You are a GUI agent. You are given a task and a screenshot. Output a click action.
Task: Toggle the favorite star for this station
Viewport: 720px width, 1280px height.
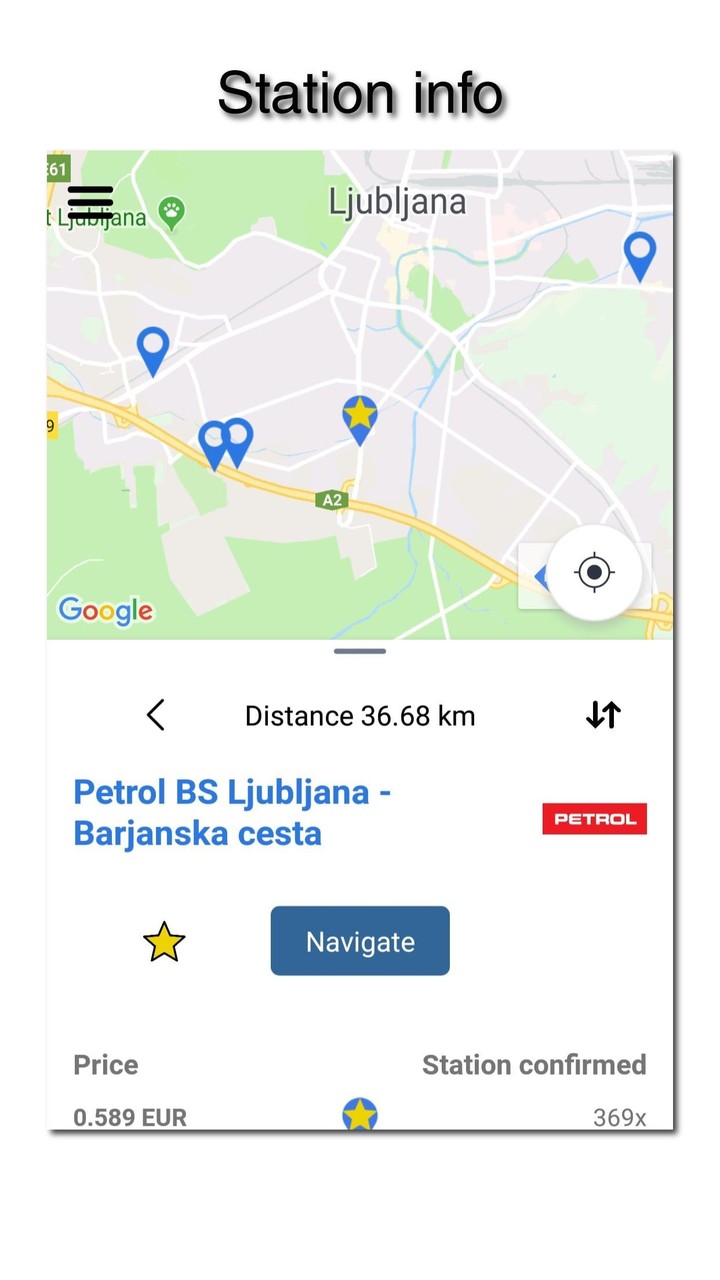click(x=165, y=941)
